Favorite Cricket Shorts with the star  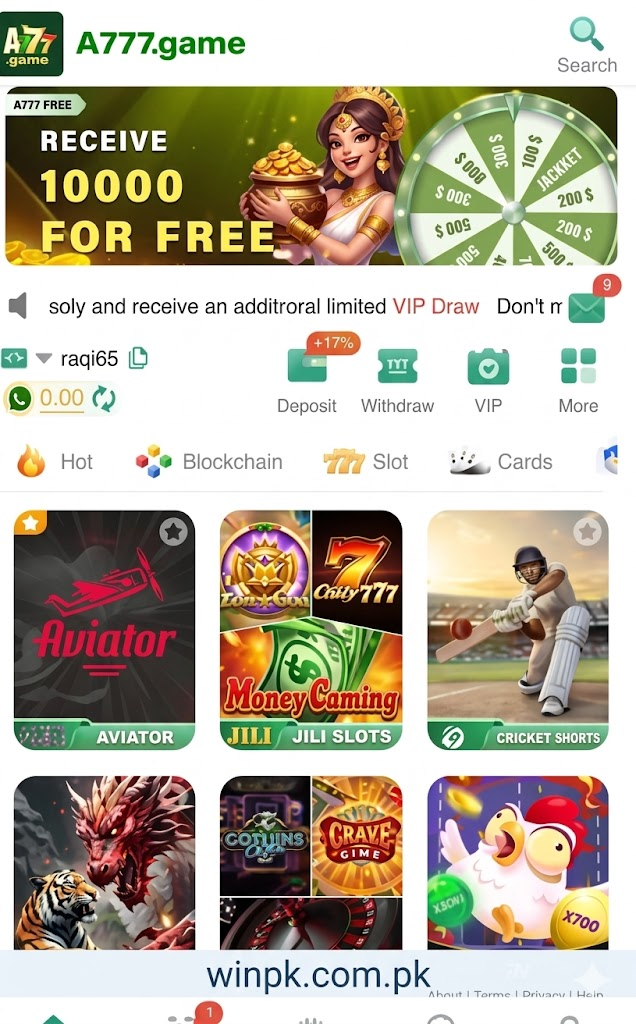point(588,532)
